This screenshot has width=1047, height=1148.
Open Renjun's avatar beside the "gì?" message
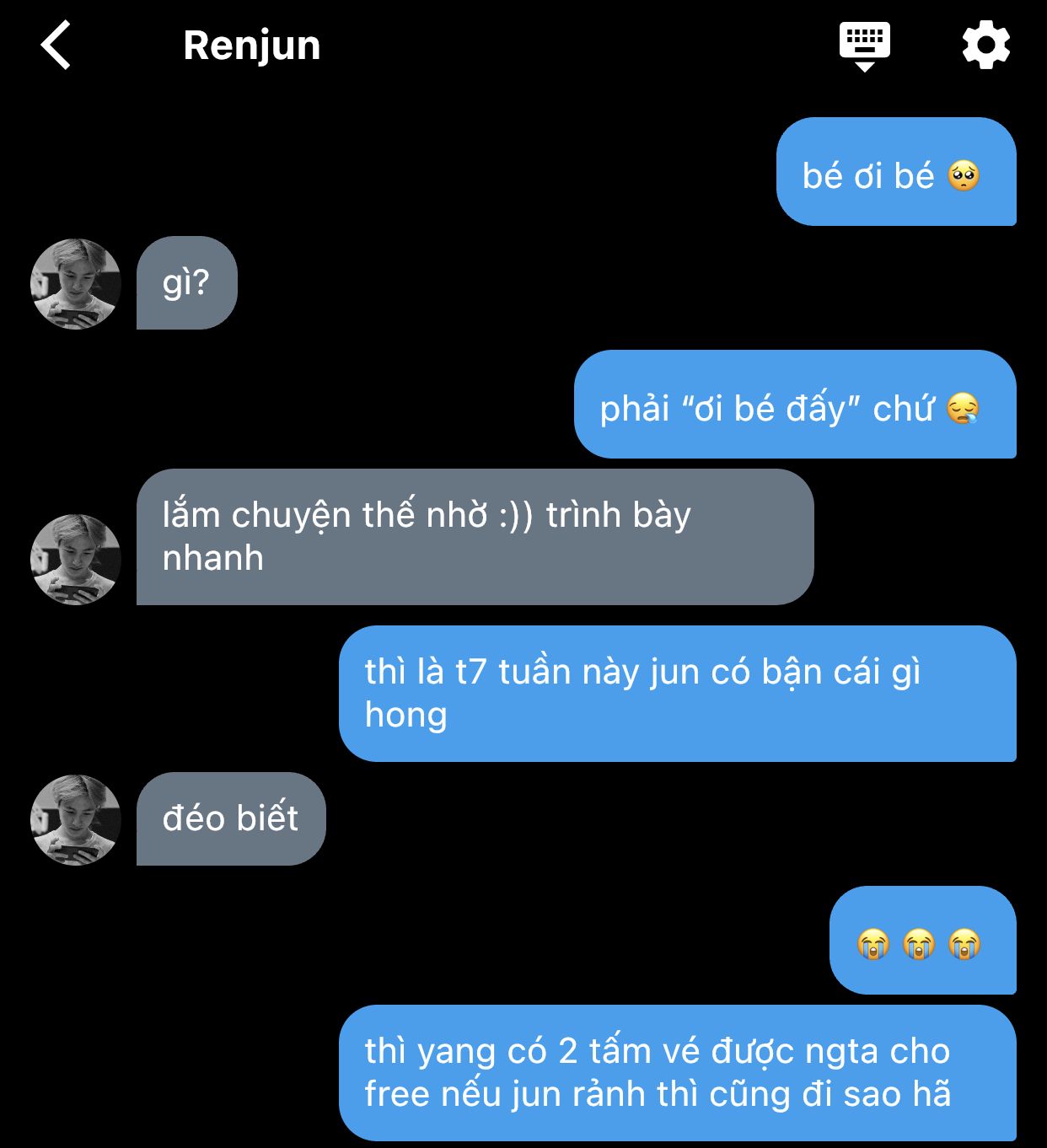76,284
